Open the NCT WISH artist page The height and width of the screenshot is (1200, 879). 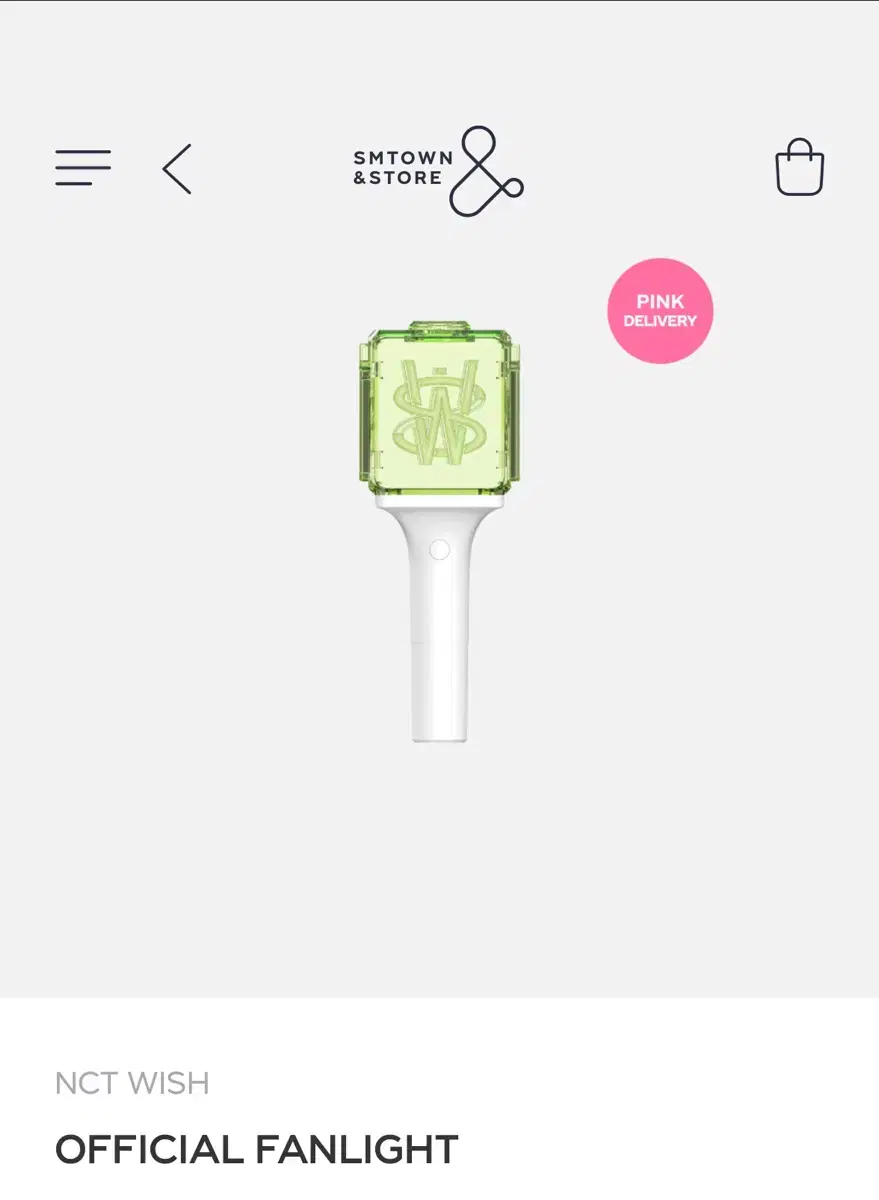(134, 1083)
